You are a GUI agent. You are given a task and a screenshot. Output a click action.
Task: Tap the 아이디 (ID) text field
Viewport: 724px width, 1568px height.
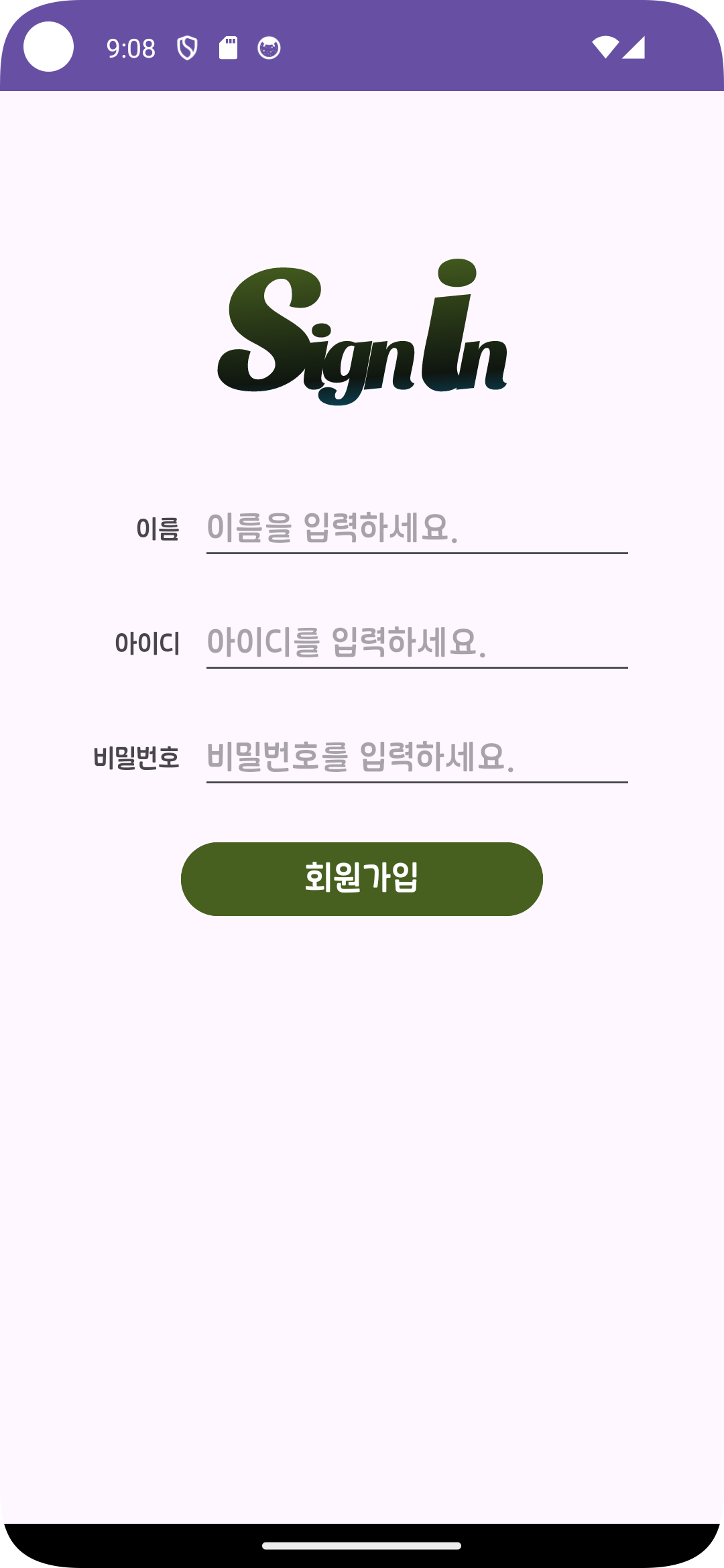(x=416, y=643)
